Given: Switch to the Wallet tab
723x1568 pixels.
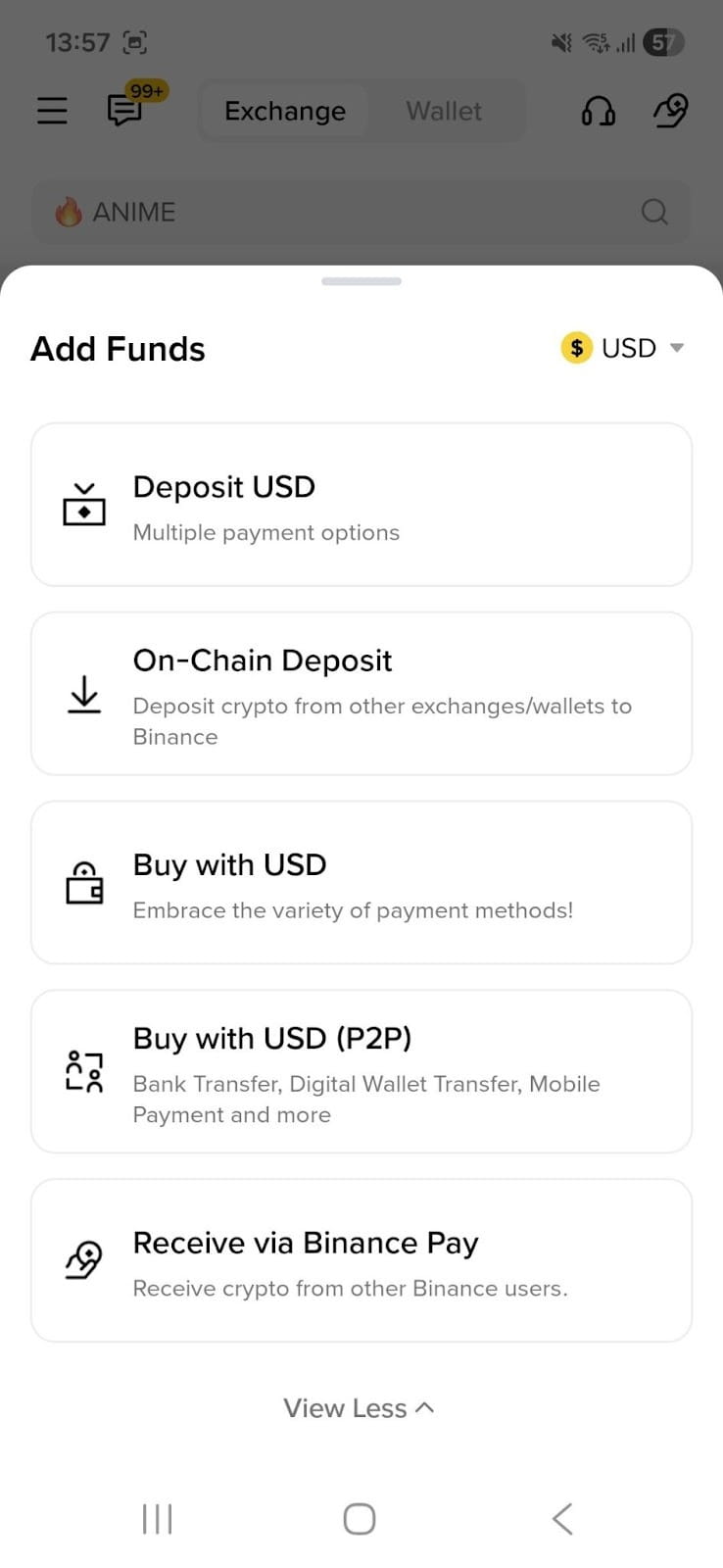Looking at the screenshot, I should (443, 111).
